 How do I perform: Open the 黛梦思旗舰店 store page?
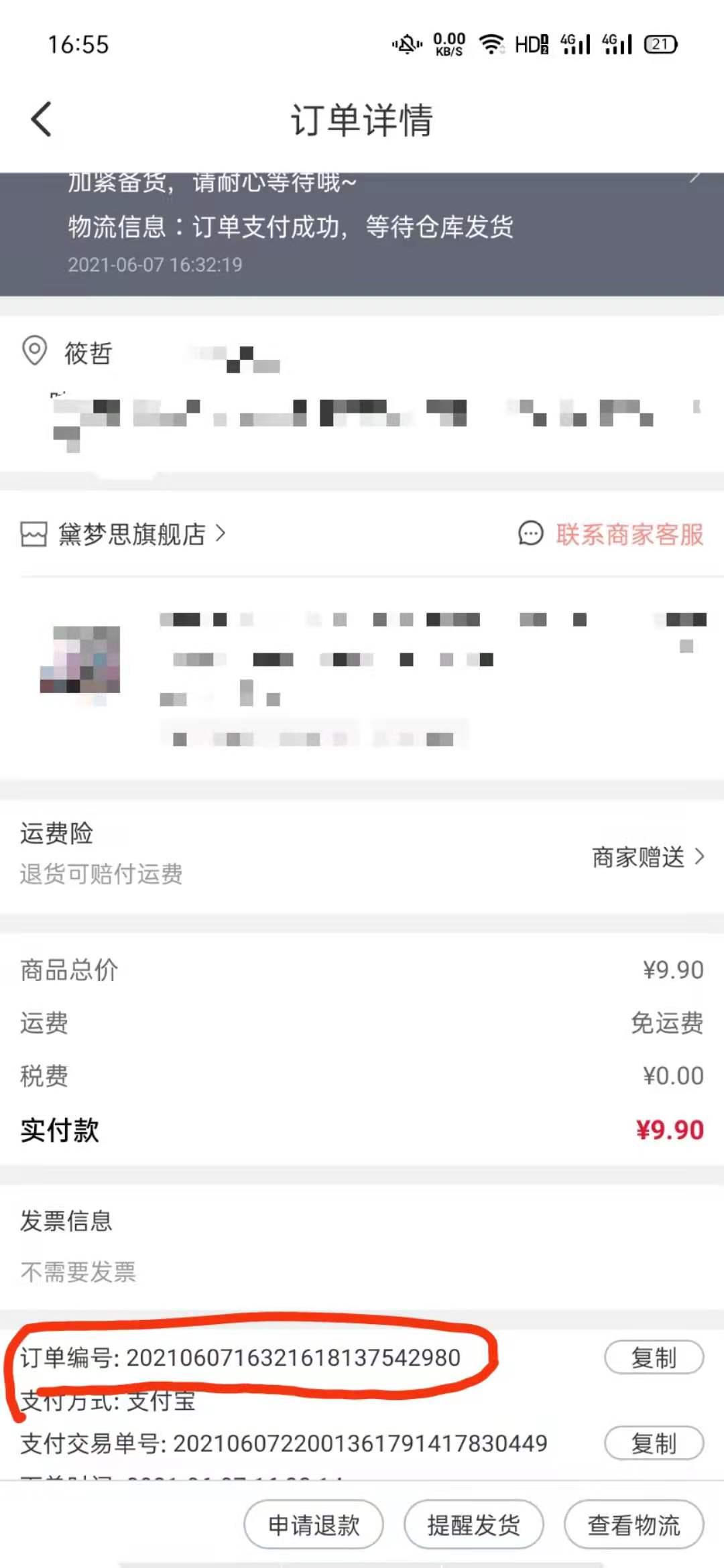click(131, 534)
